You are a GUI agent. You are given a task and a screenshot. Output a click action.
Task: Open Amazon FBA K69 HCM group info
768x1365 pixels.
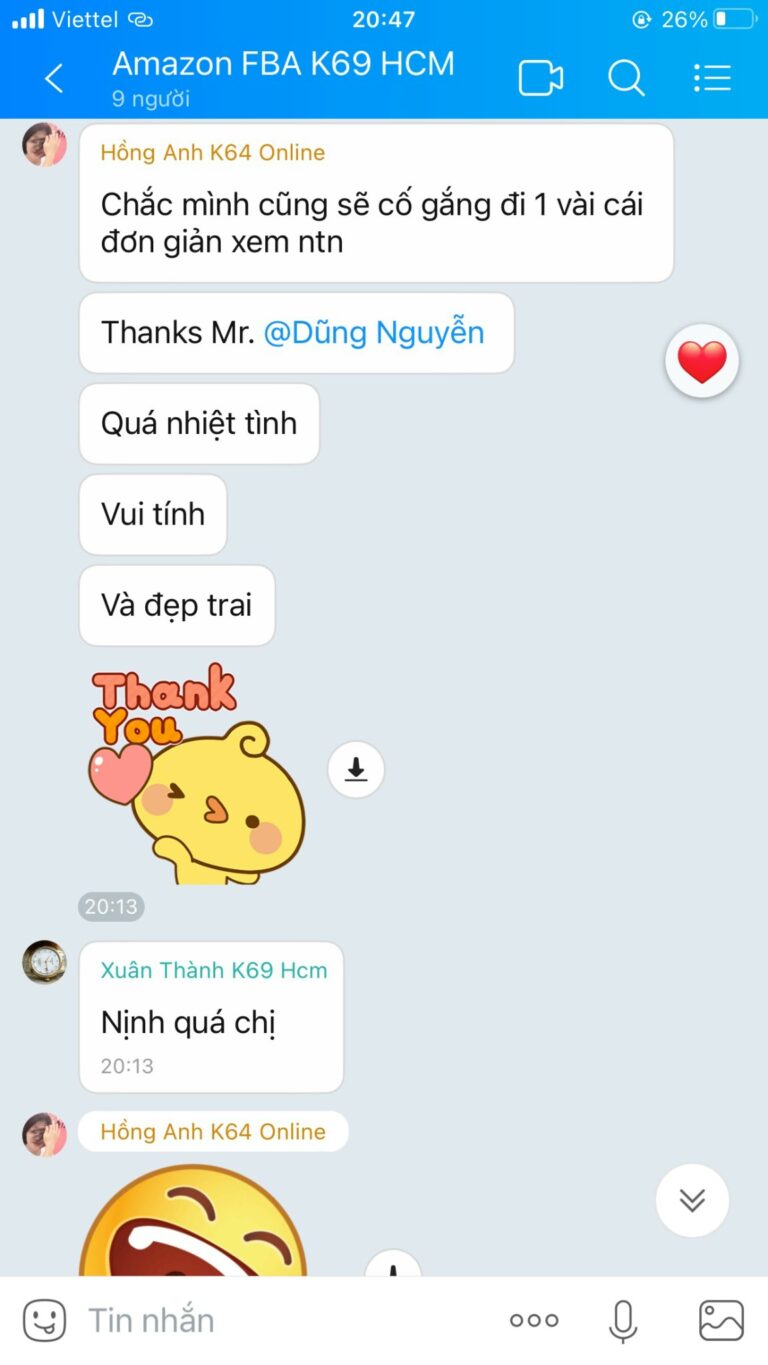click(283, 64)
